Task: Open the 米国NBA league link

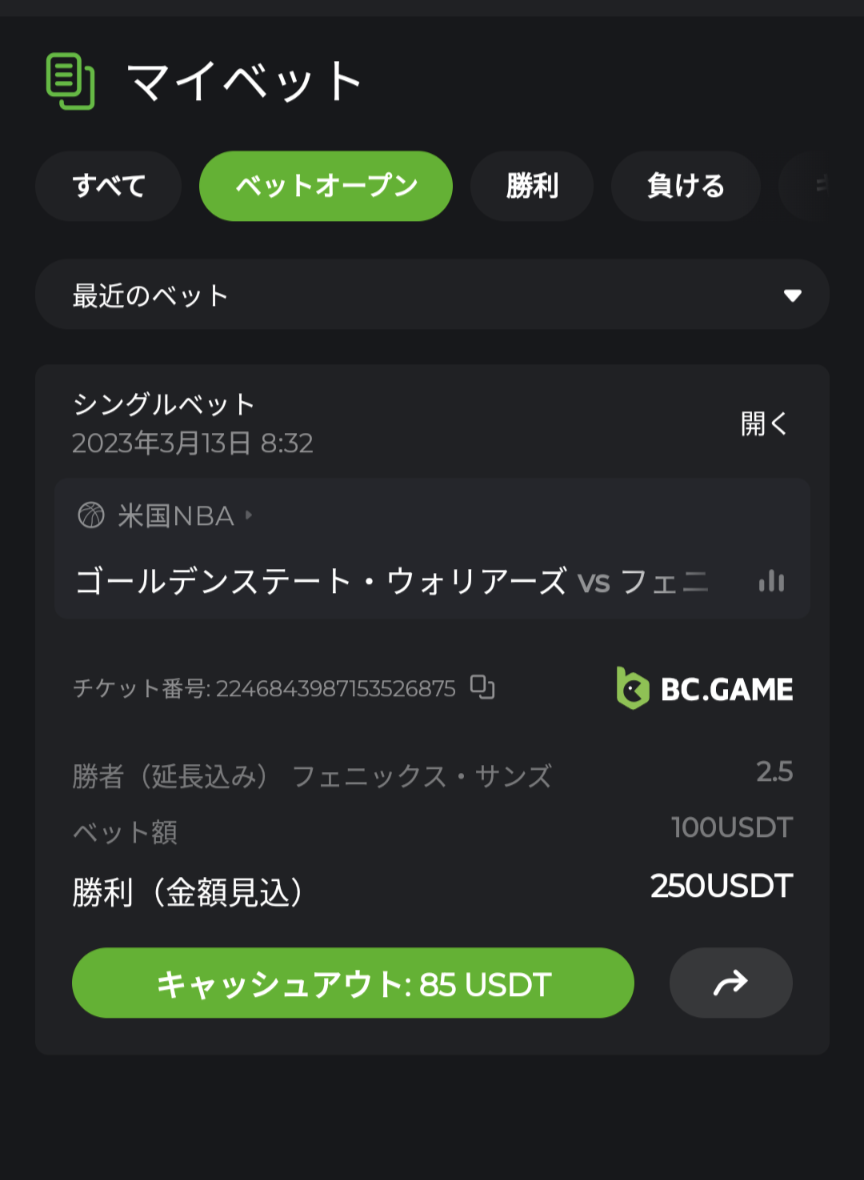Action: [176, 516]
